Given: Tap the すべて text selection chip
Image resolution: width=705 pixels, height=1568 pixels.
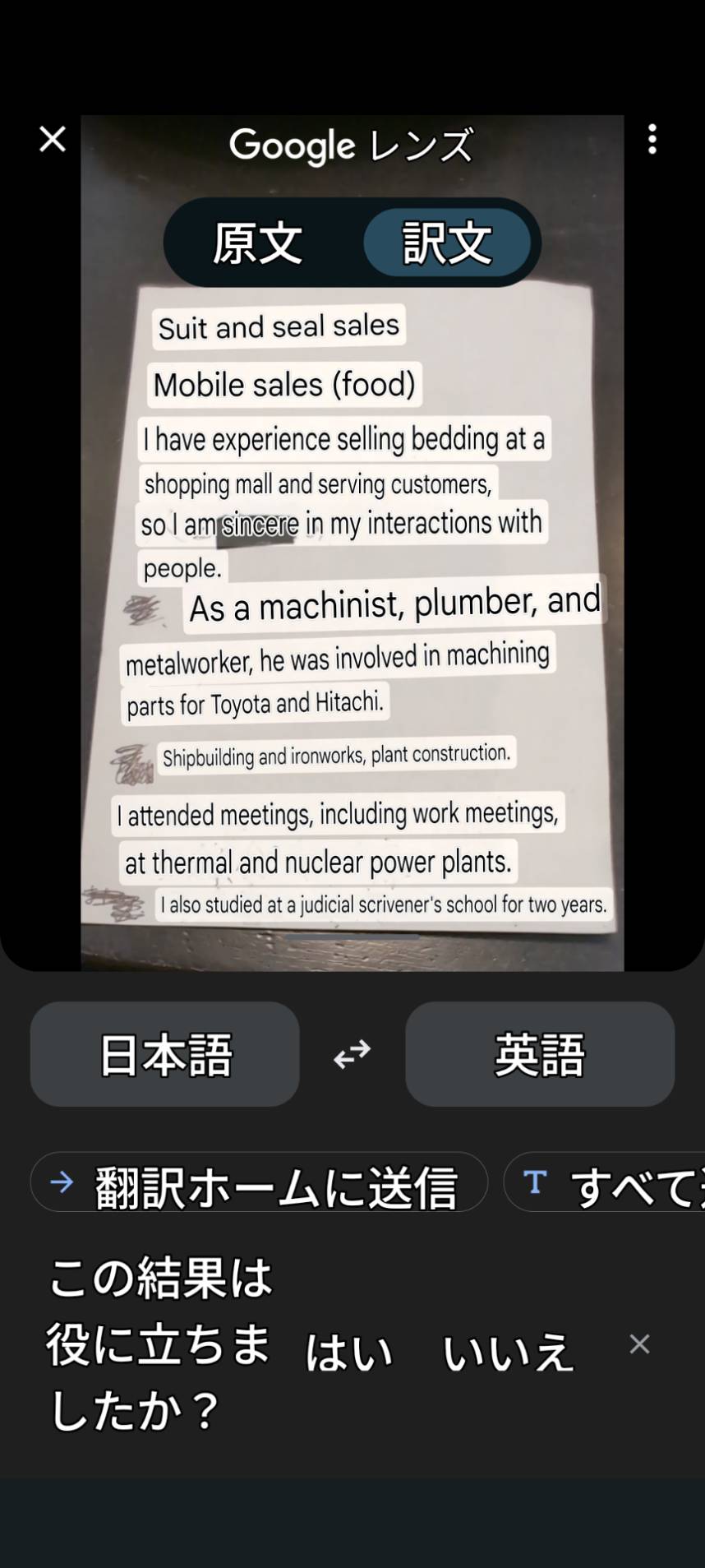Looking at the screenshot, I should [x=604, y=1182].
